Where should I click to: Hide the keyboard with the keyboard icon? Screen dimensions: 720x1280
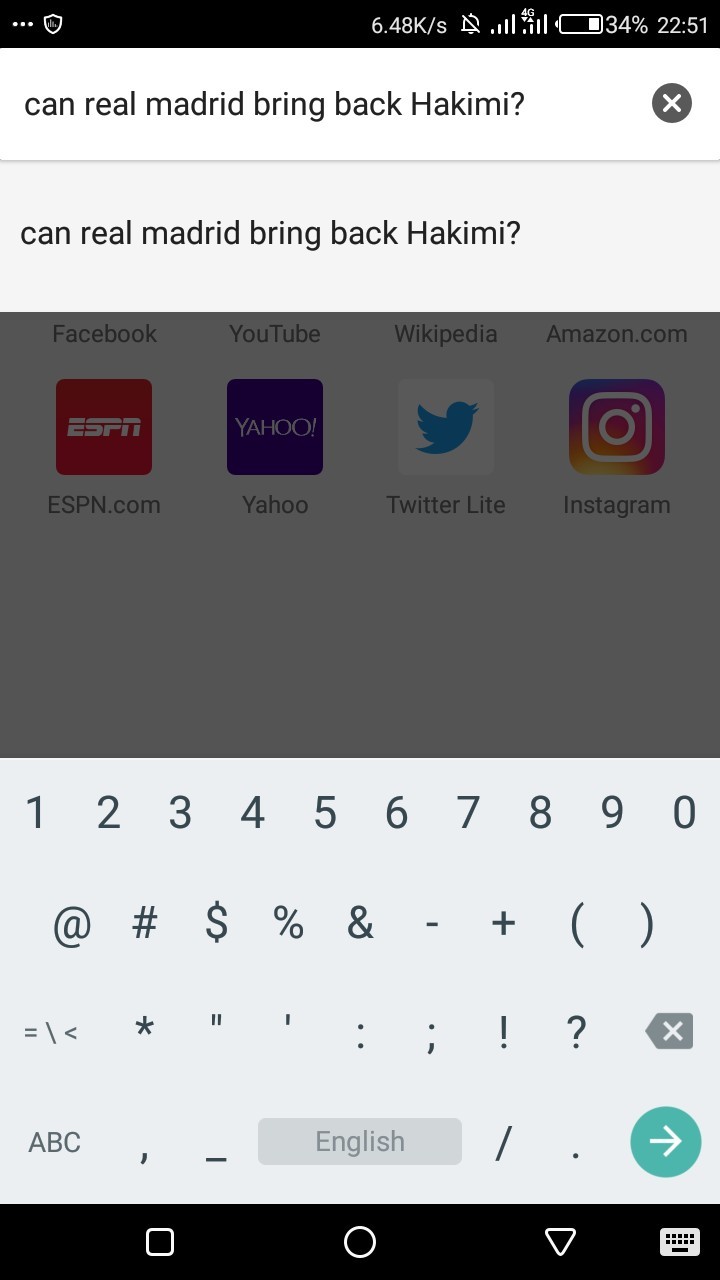(x=680, y=1242)
